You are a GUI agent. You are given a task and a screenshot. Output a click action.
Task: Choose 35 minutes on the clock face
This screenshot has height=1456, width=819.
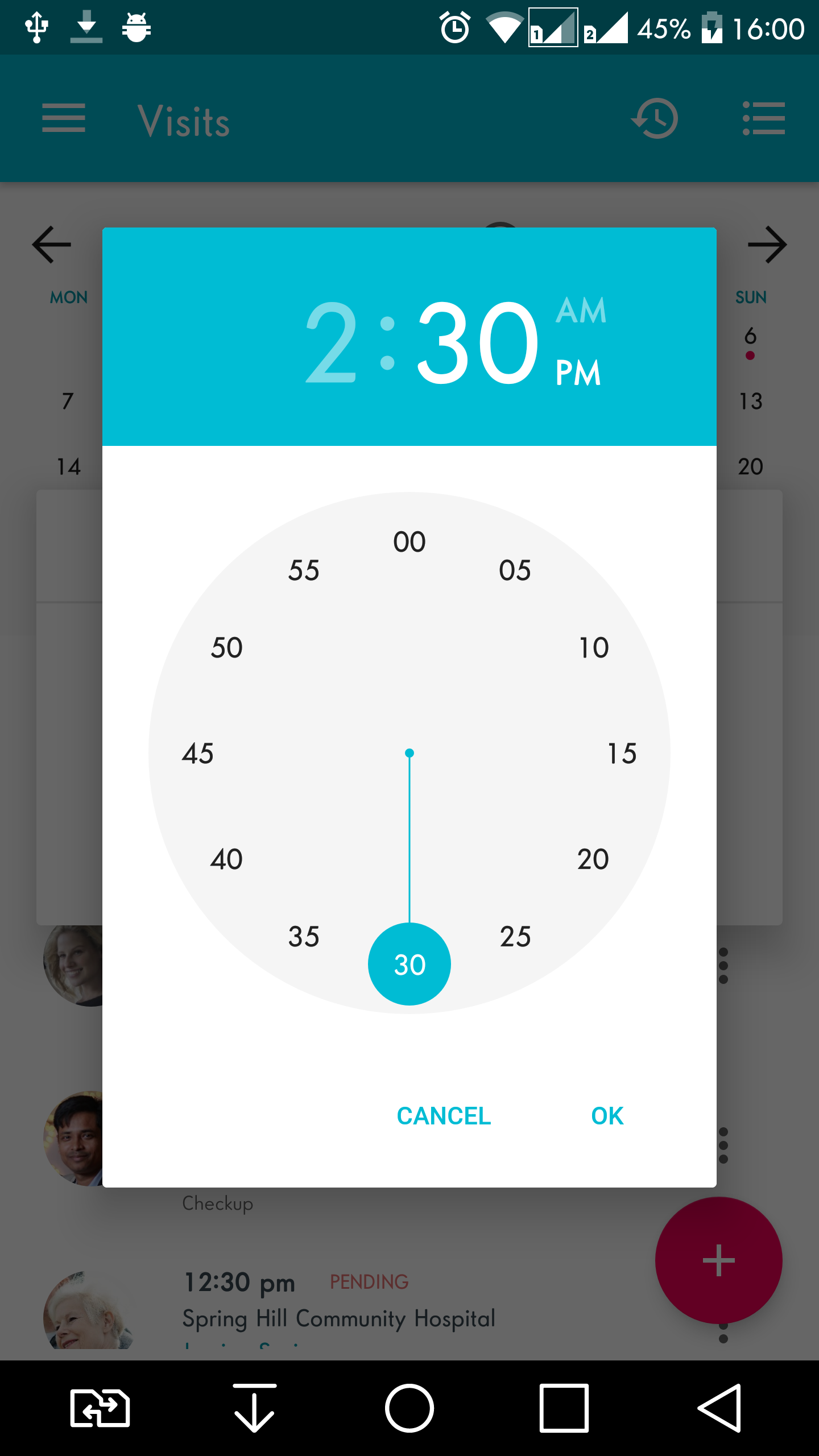[304, 936]
